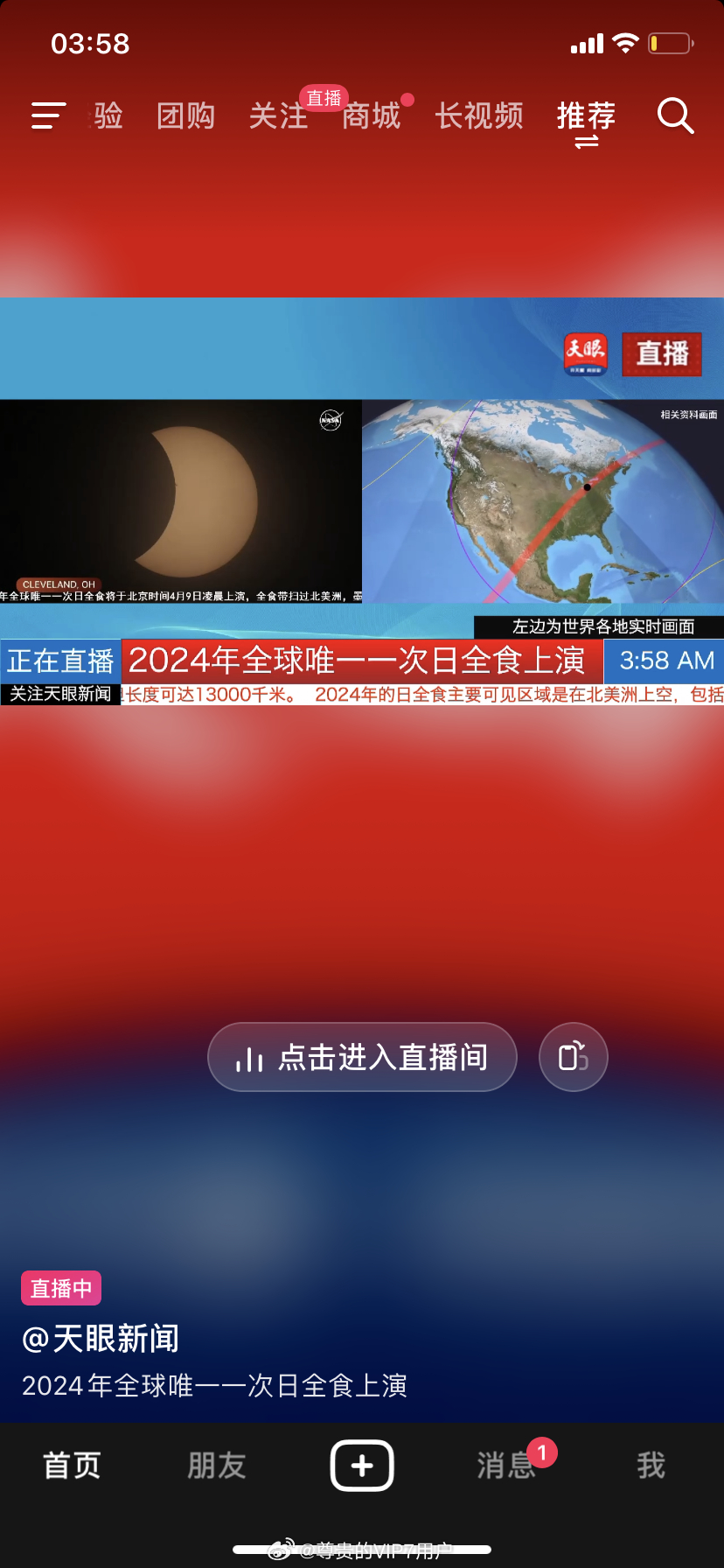This screenshot has height=1568, width=724.
Task: Open the search magnifier
Action: (x=675, y=115)
